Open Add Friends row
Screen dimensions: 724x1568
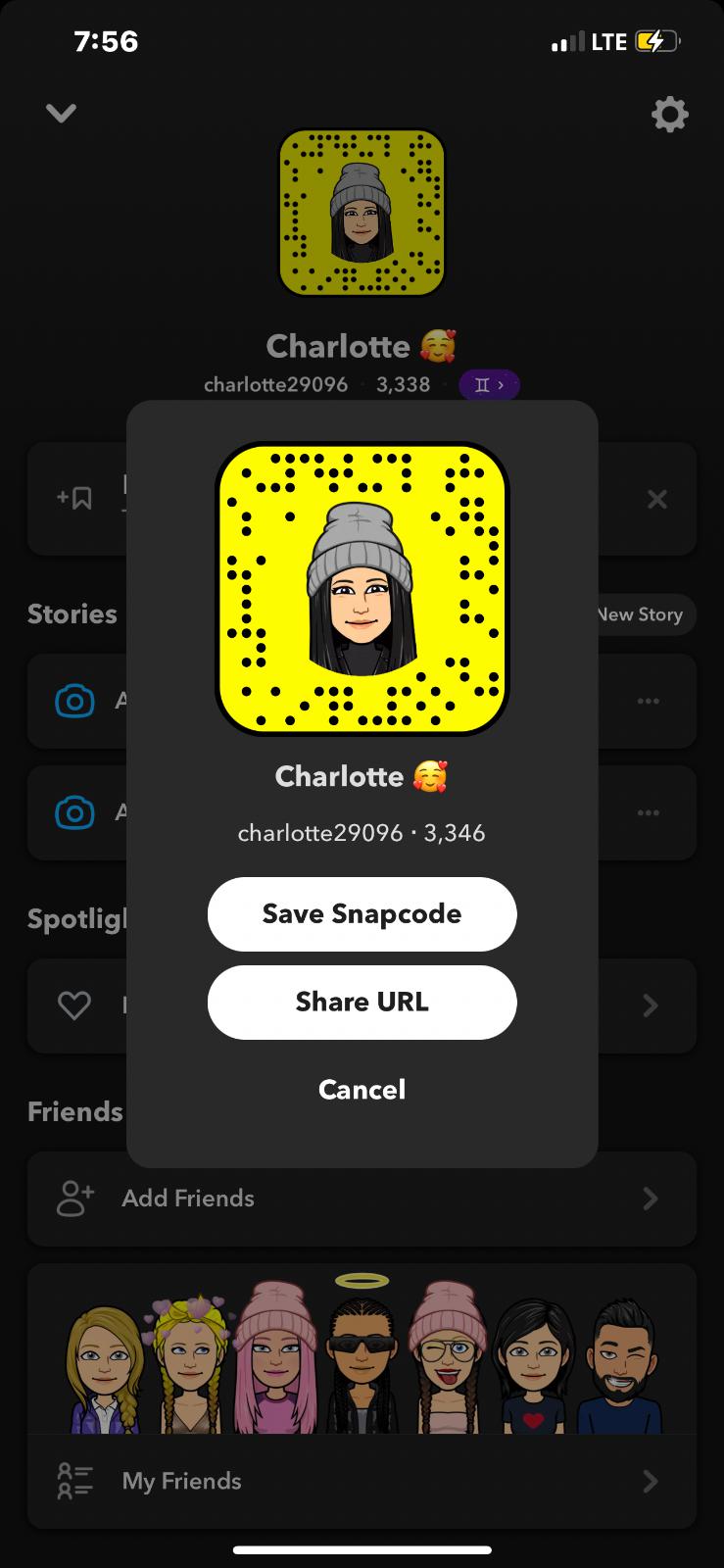[x=362, y=1198]
